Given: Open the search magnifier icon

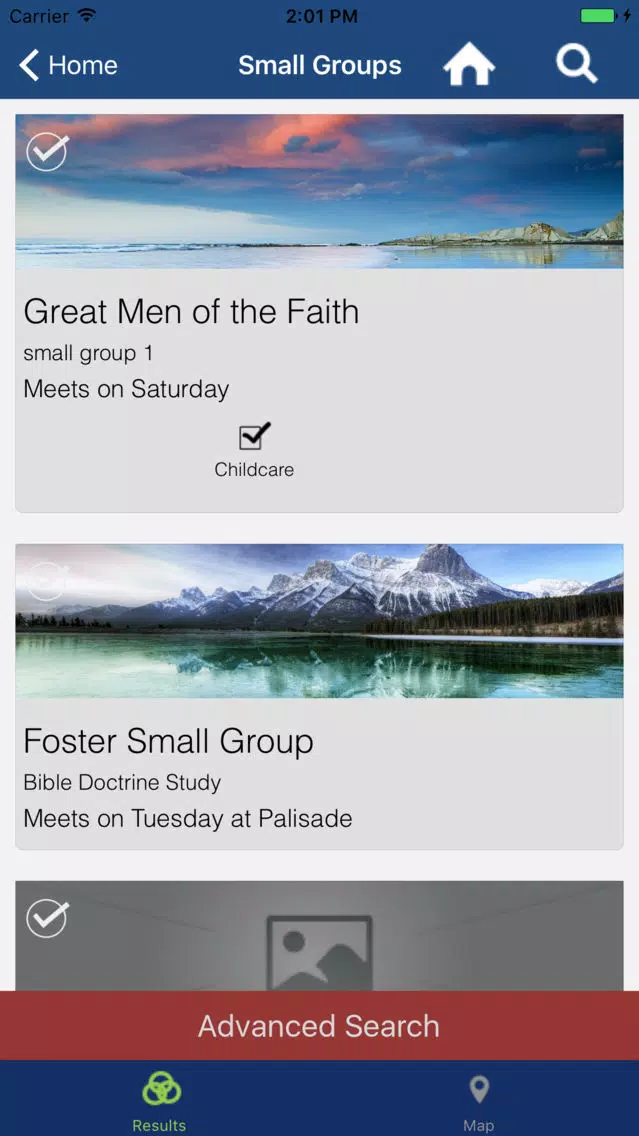Looking at the screenshot, I should [577, 64].
